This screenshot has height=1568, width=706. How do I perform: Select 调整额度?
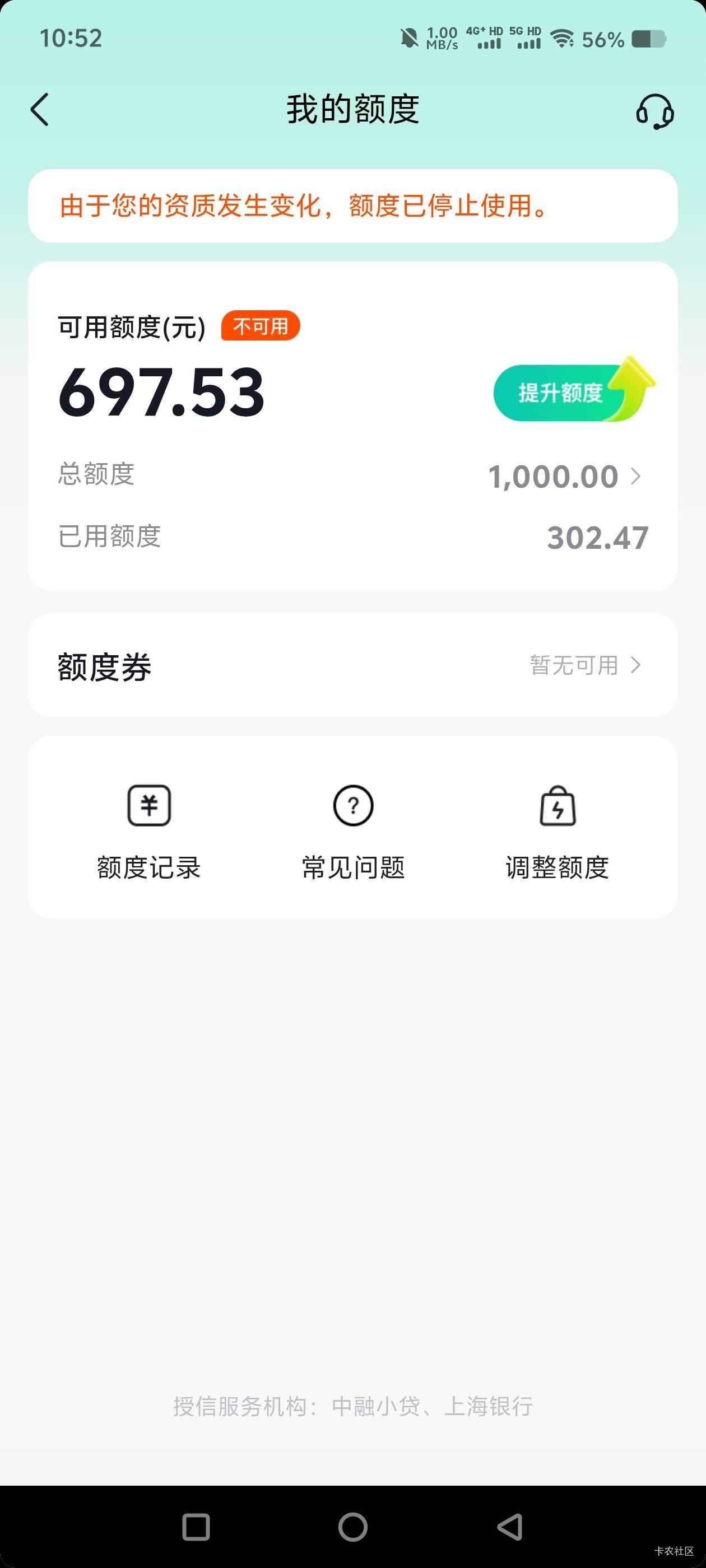click(x=558, y=830)
